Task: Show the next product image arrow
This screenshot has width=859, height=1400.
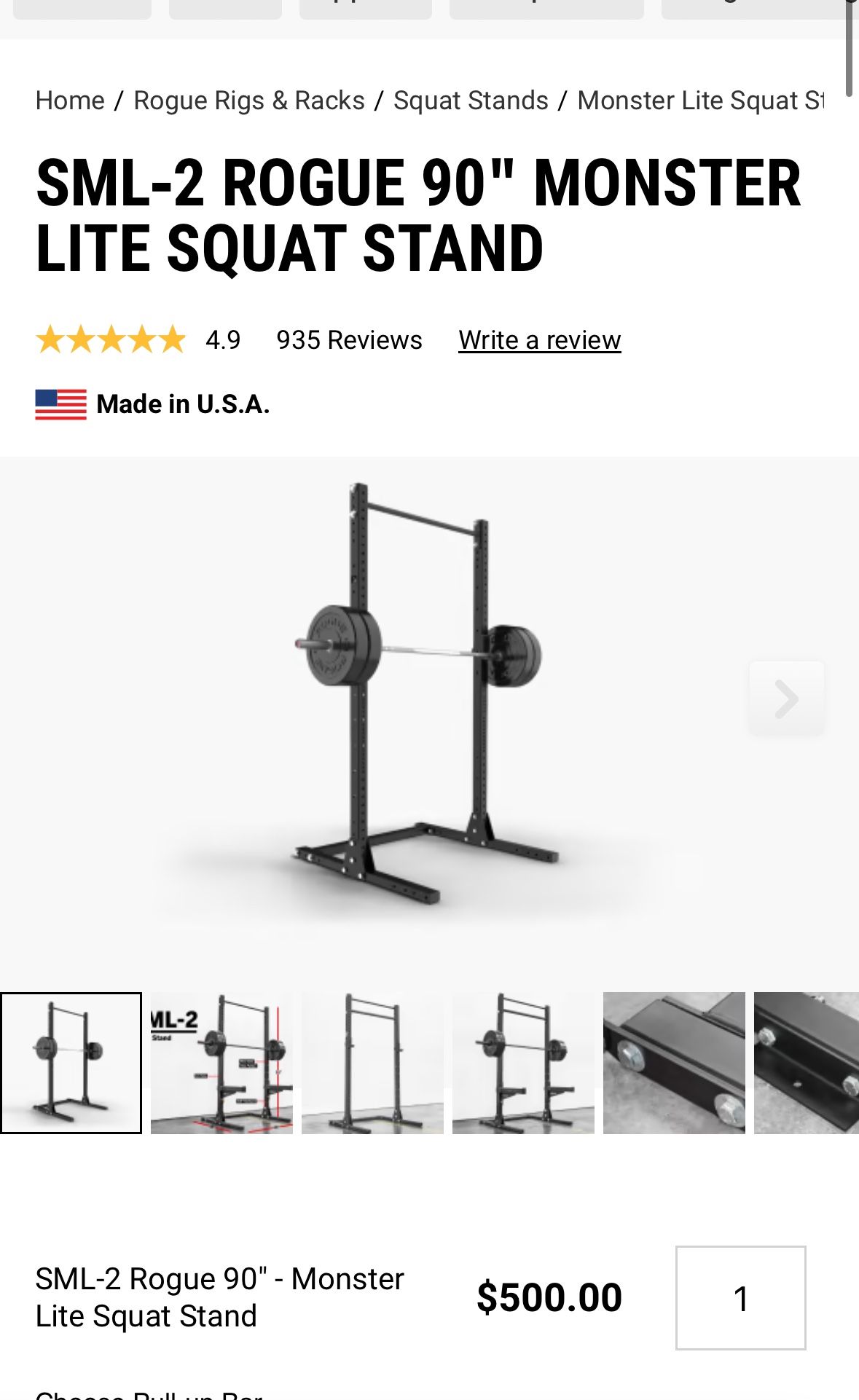Action: [x=786, y=699]
